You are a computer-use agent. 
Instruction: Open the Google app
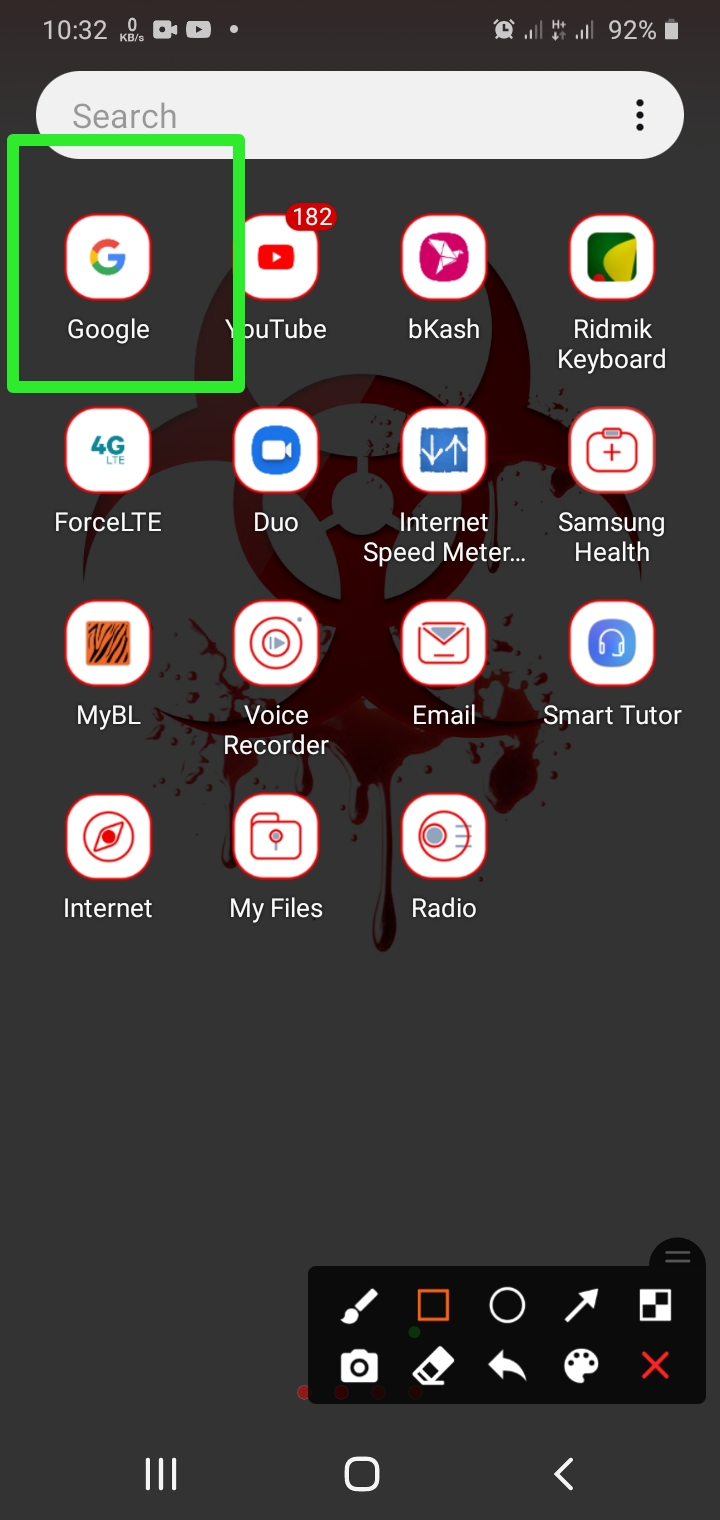108,258
